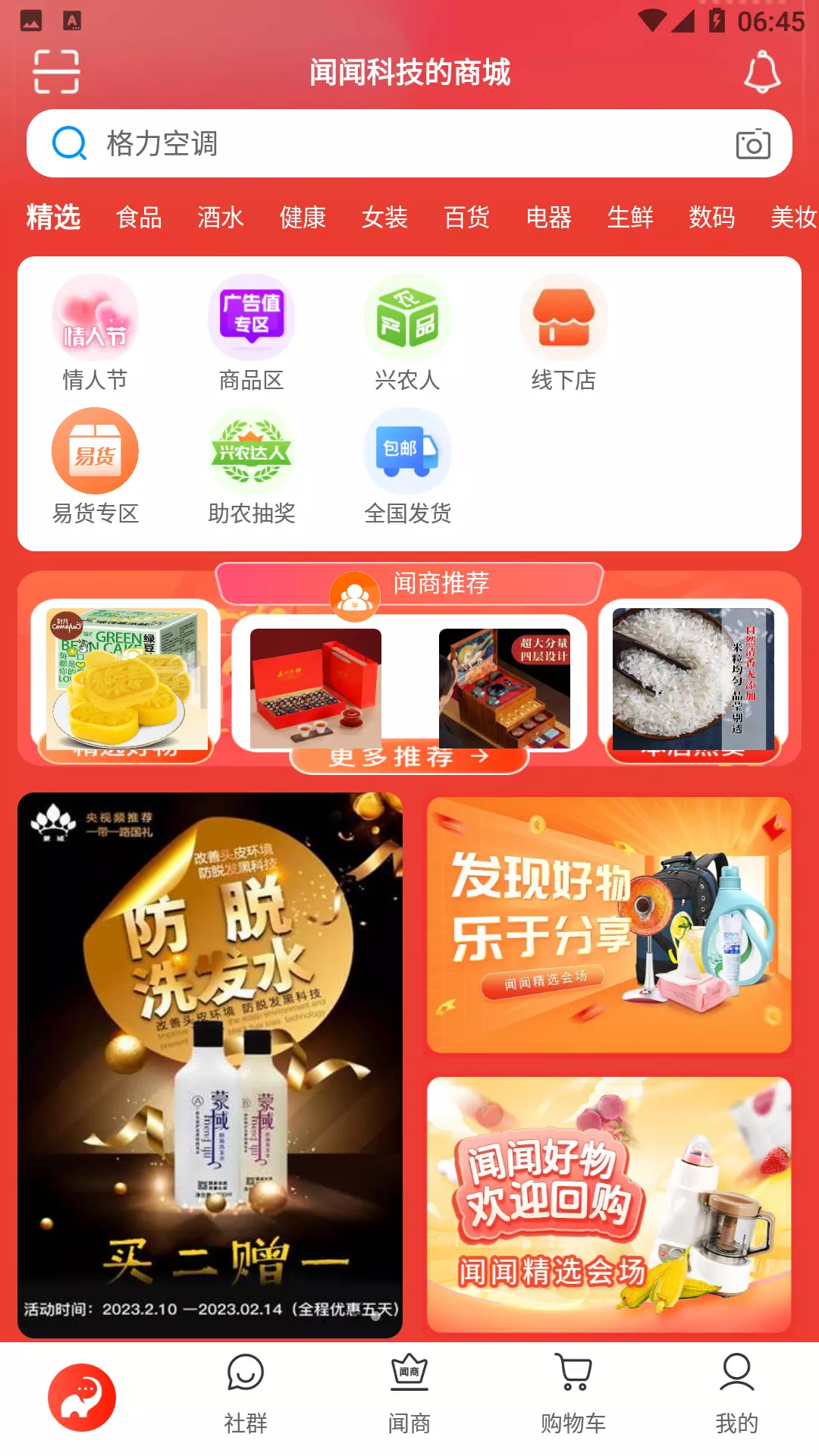This screenshot has width=819, height=1456.
Task: Open the 发现好物乐于分享 banner
Action: [x=609, y=925]
